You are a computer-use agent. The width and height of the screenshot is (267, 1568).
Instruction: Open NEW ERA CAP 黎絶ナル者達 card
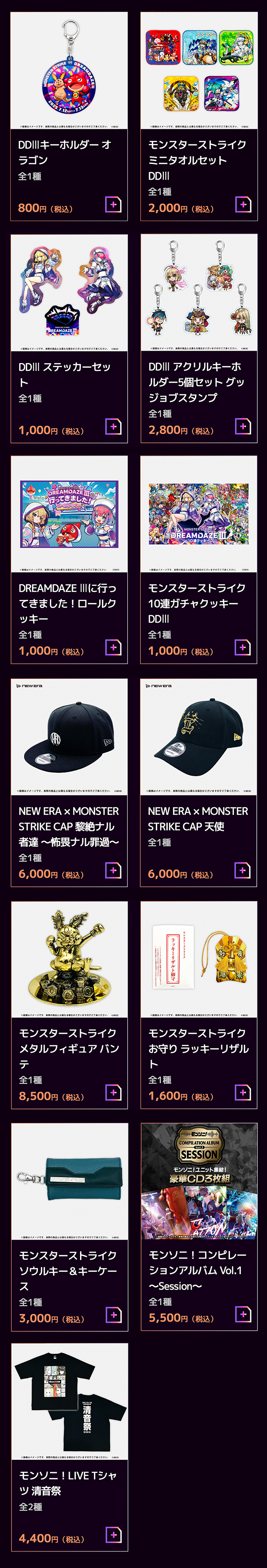coord(69,782)
